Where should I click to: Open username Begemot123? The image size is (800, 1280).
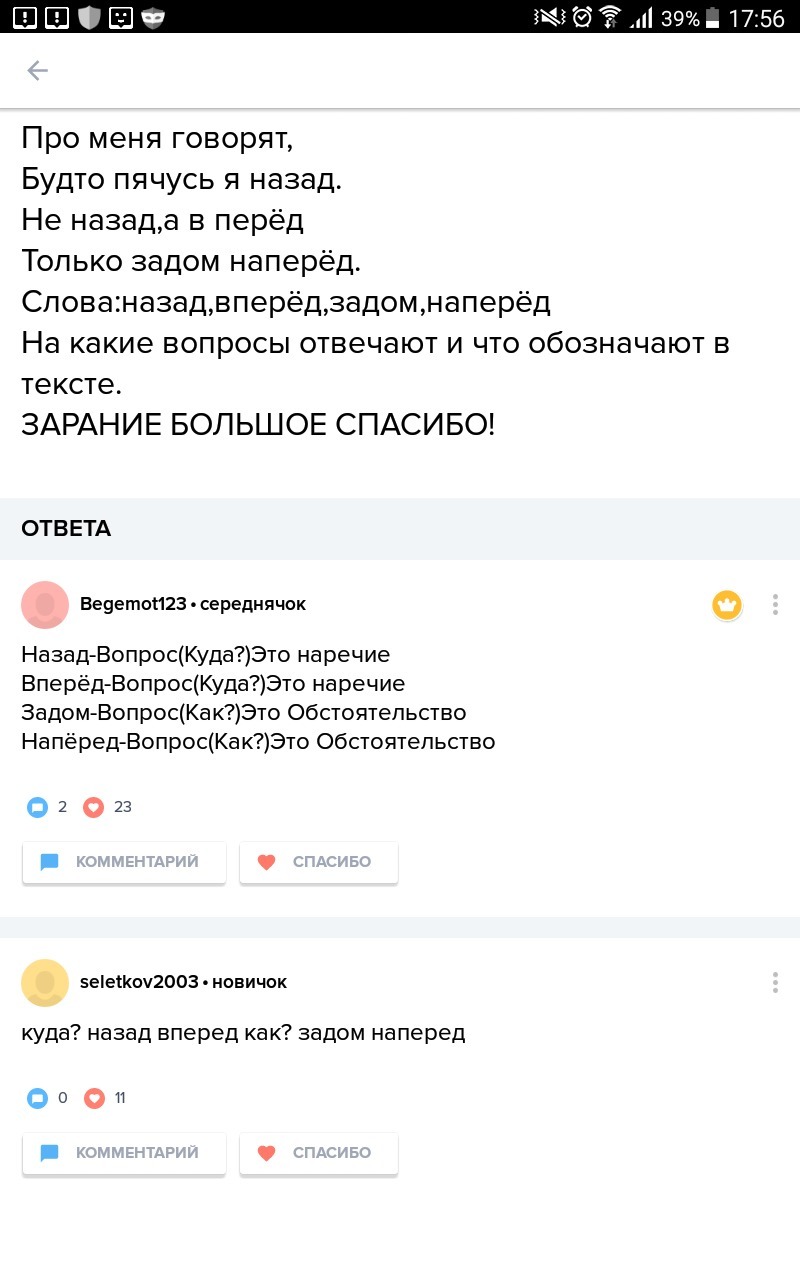click(133, 604)
